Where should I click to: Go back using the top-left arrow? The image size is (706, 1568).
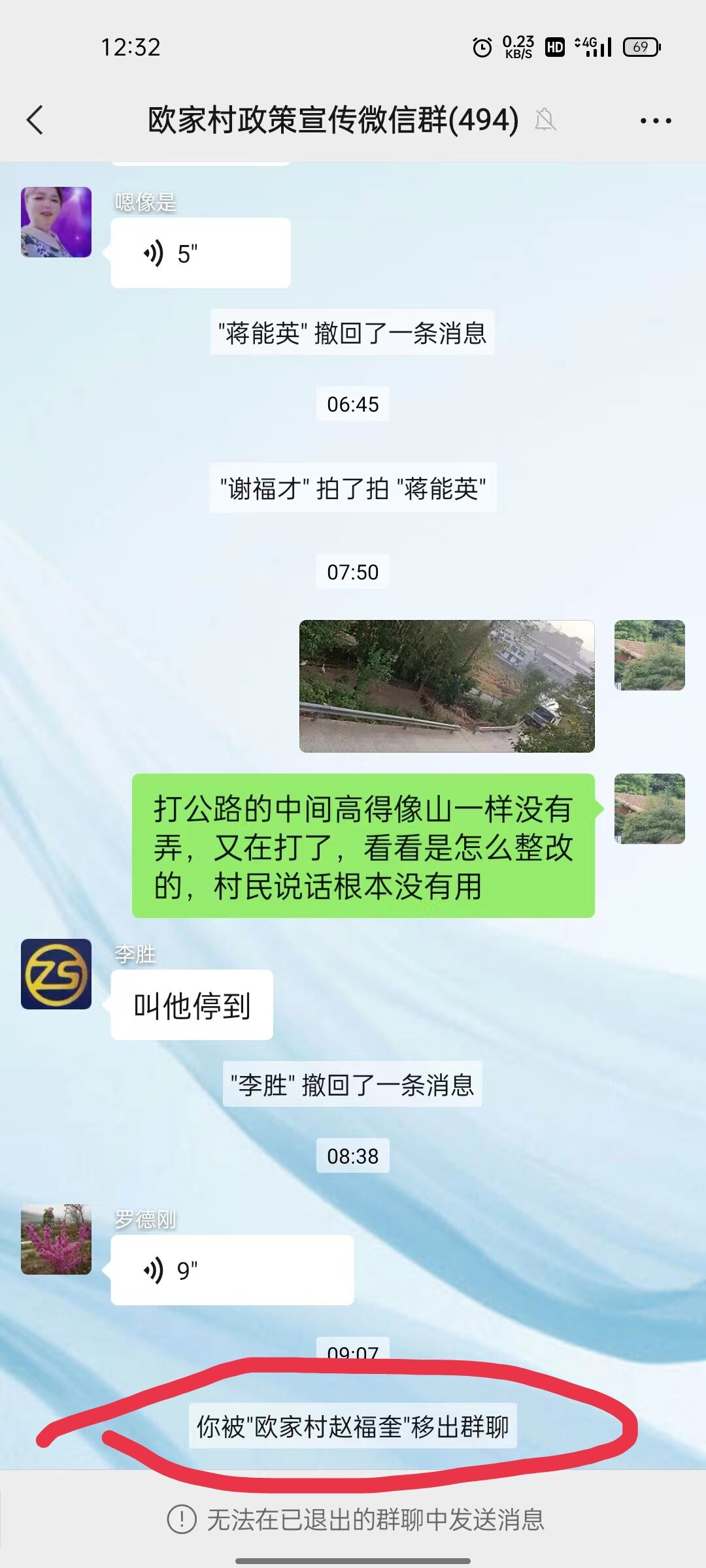[x=35, y=120]
